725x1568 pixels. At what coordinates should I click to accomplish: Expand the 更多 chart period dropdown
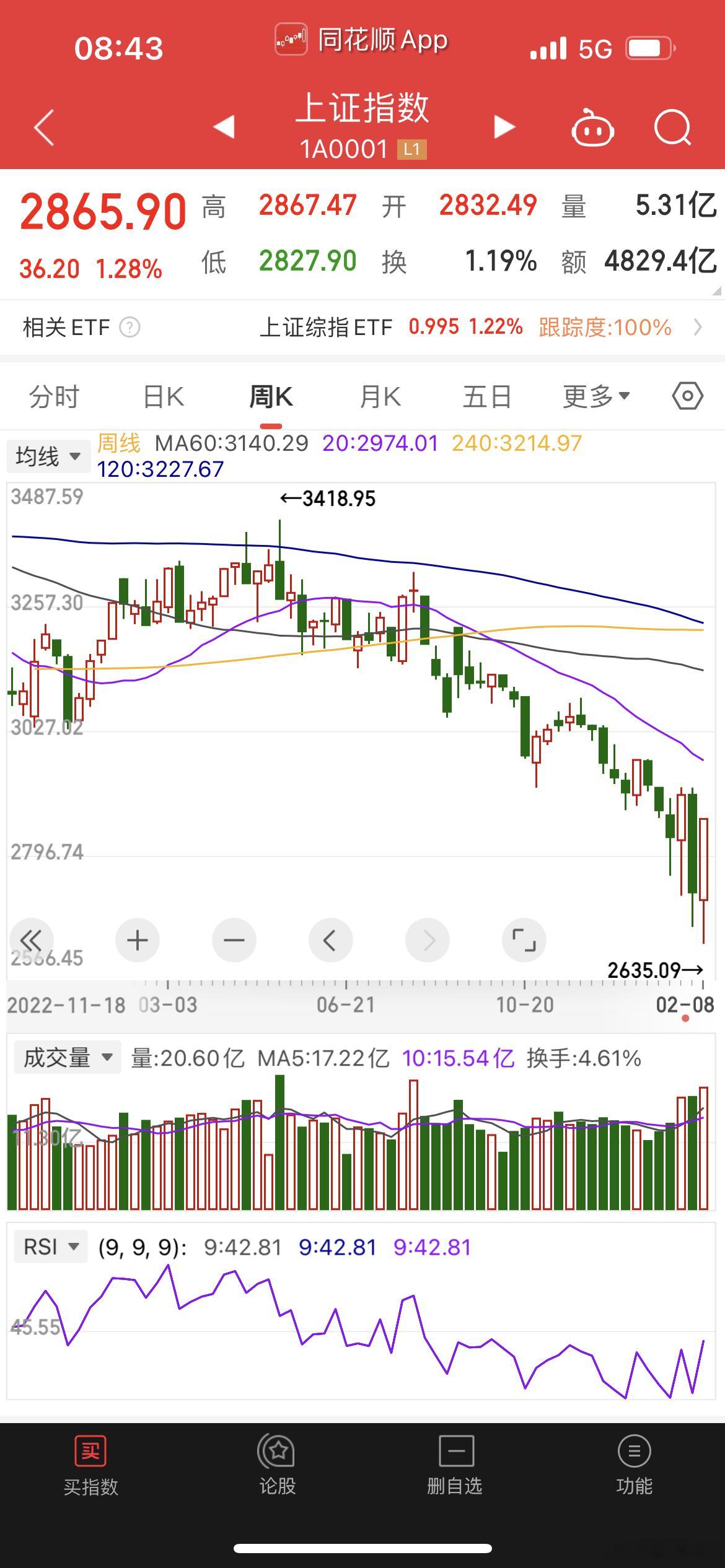[x=596, y=396]
